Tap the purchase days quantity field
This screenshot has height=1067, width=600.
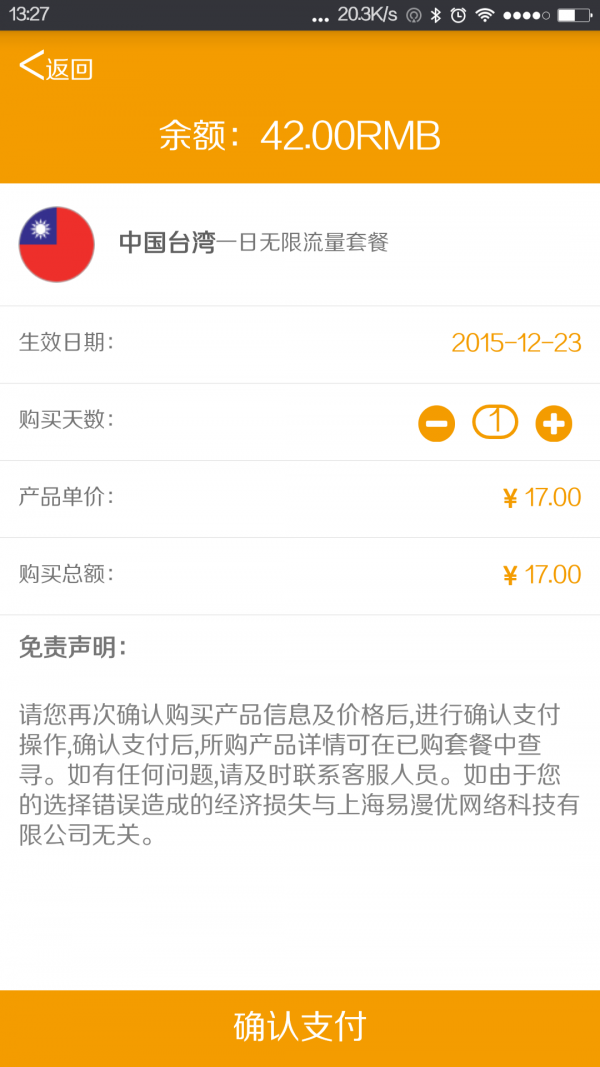[x=495, y=423]
